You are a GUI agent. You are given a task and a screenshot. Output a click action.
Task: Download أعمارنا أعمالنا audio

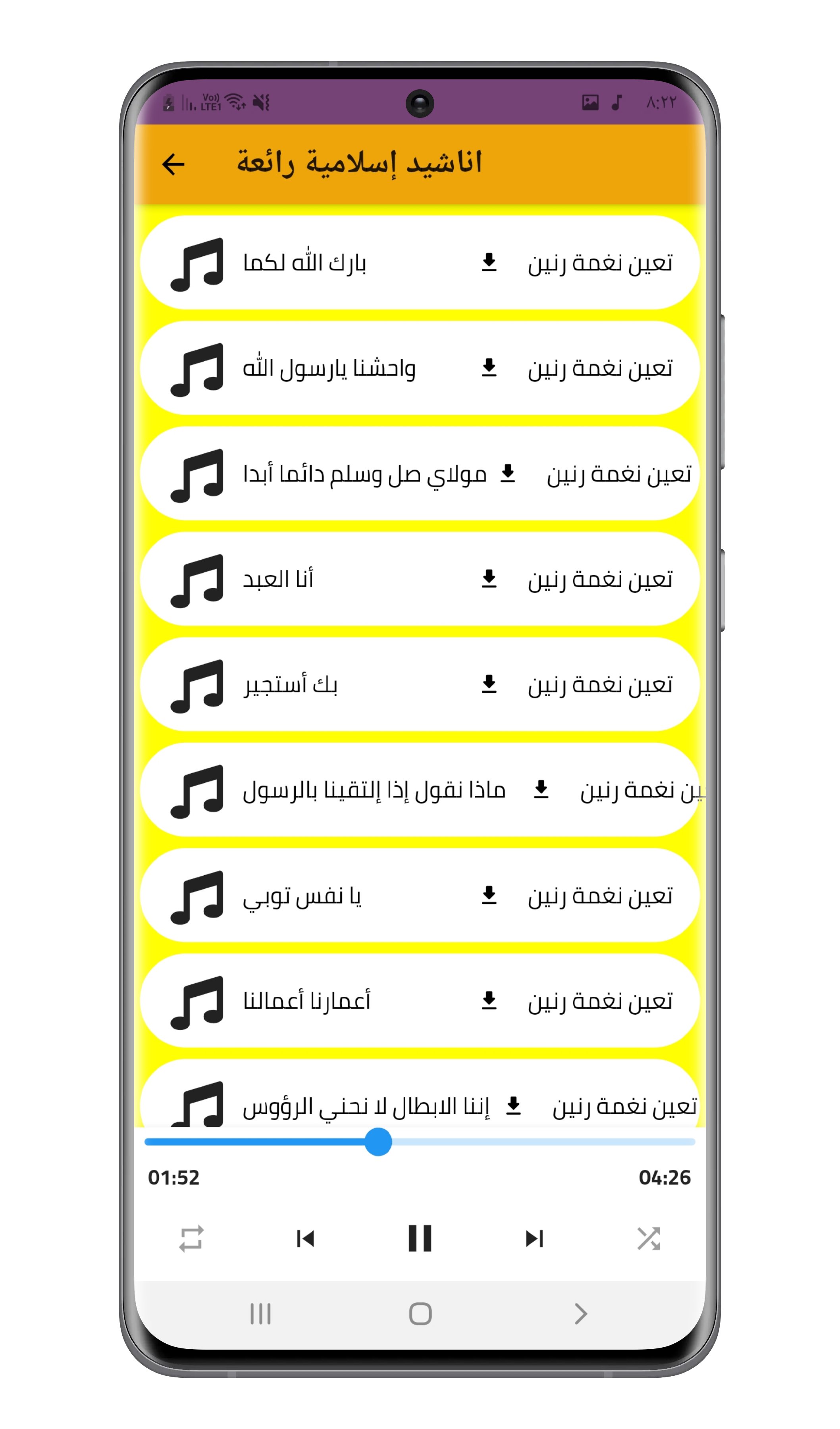pyautogui.click(x=489, y=1001)
